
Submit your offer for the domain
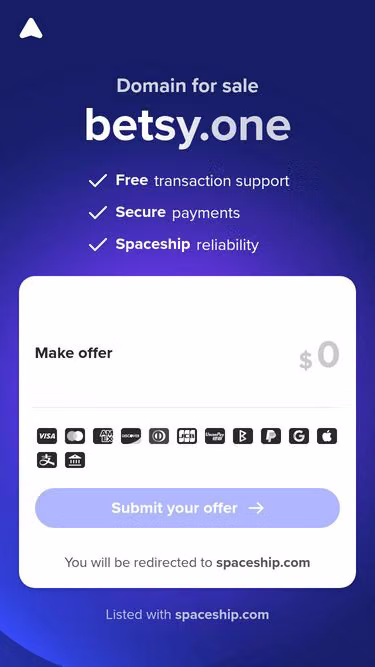(x=187, y=508)
